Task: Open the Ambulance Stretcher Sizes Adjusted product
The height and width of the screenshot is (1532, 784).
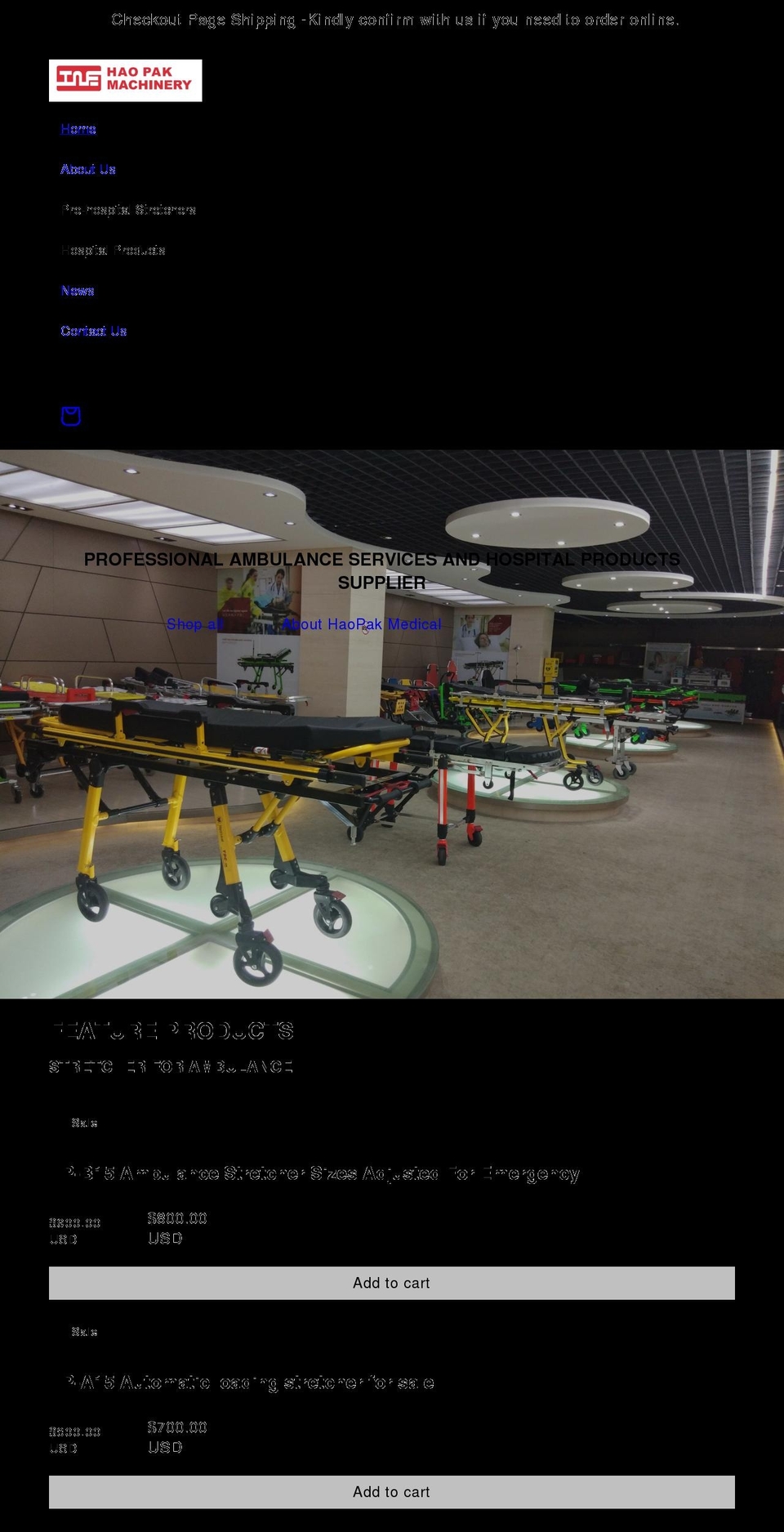Action: coord(323,1174)
